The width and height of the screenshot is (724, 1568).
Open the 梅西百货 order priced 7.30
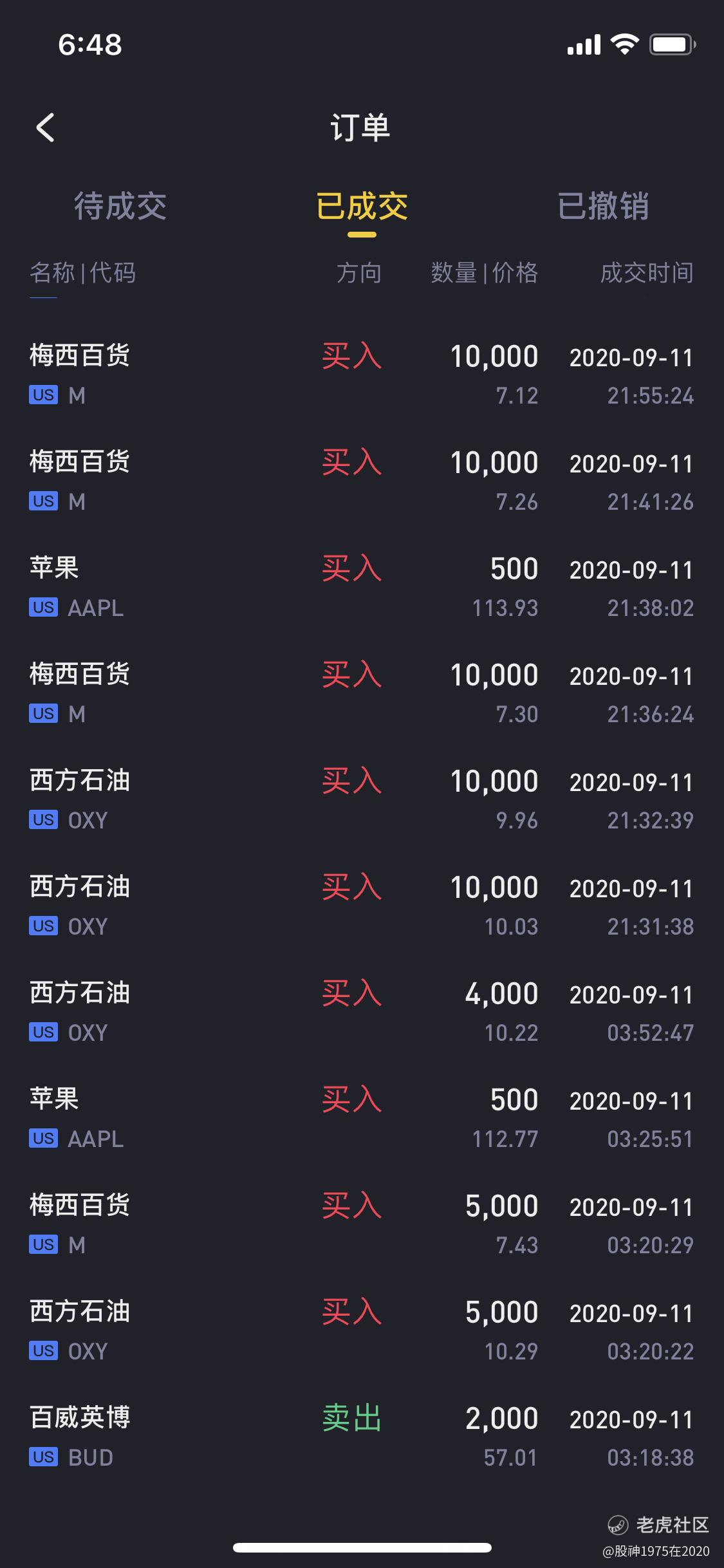click(x=362, y=693)
